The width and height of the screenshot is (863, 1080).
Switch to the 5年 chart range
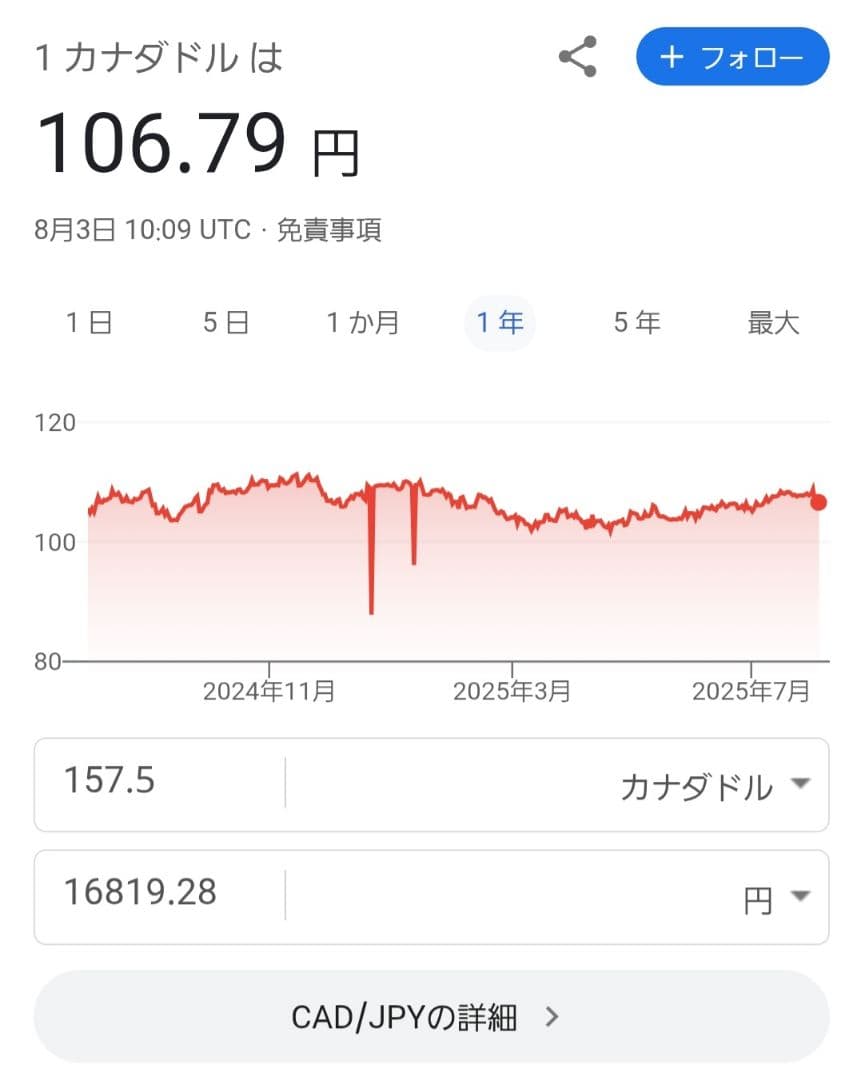[x=637, y=322]
